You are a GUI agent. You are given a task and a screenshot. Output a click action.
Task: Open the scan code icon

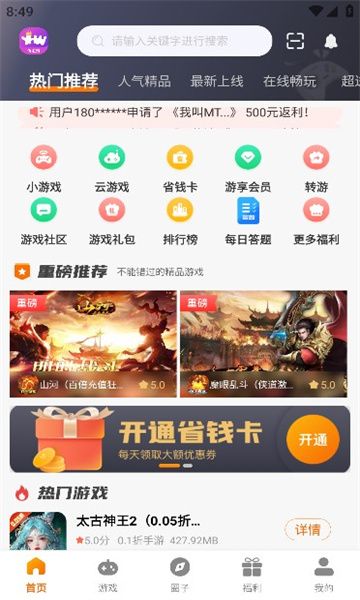(295, 41)
